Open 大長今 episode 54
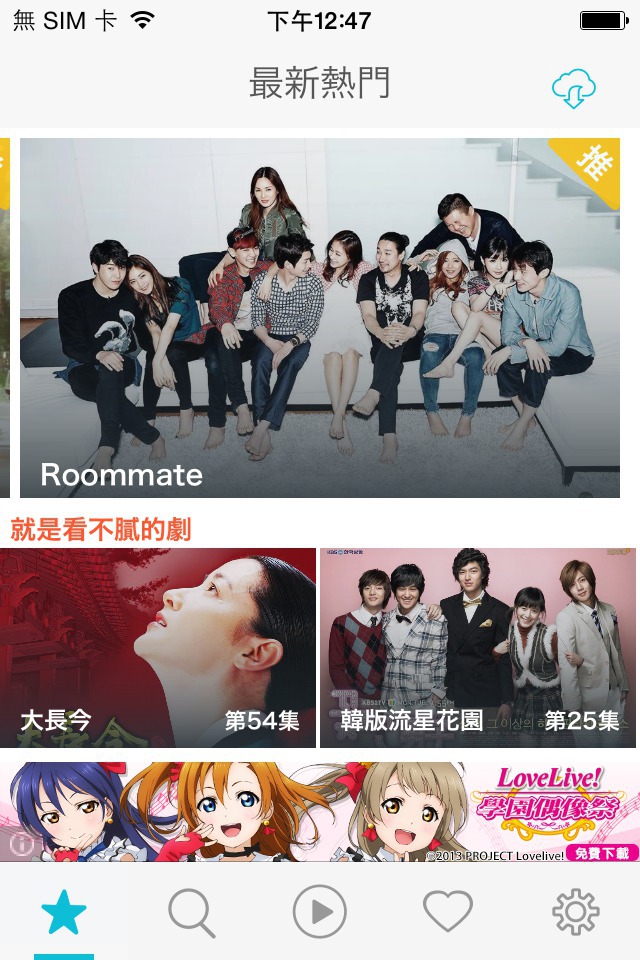This screenshot has height=960, width=640. [x=158, y=648]
